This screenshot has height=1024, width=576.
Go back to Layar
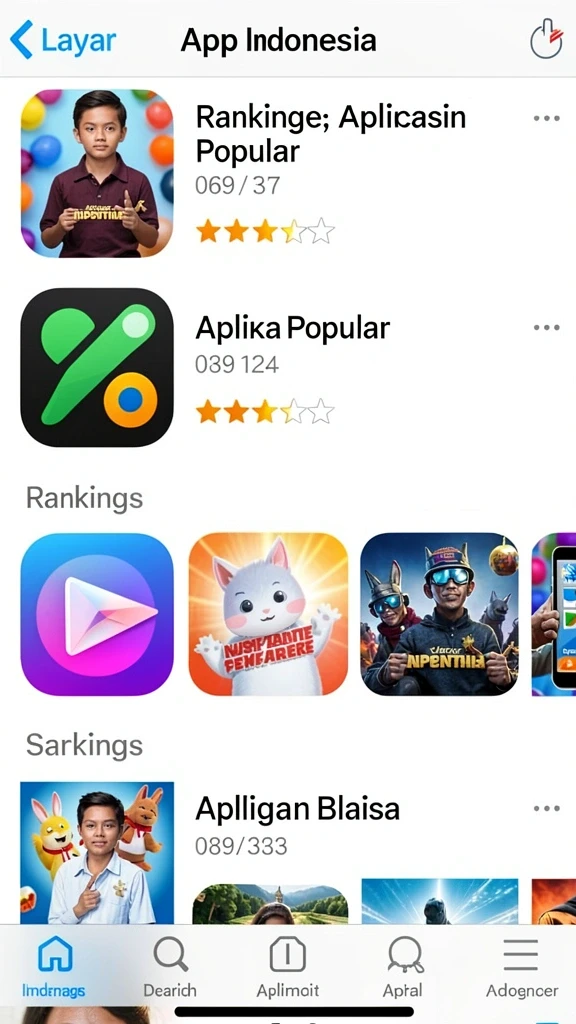point(63,40)
